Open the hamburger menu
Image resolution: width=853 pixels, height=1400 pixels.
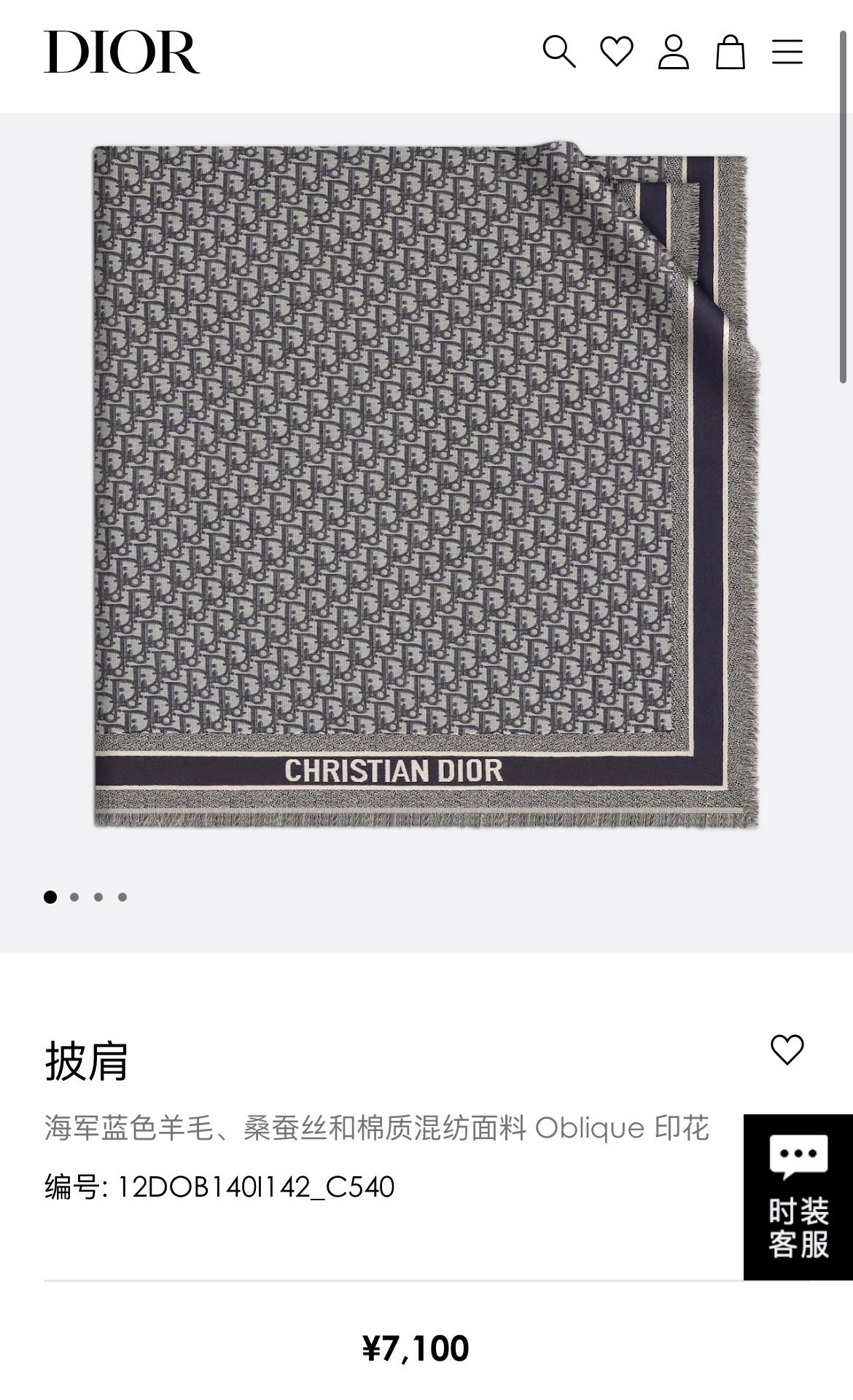787,52
